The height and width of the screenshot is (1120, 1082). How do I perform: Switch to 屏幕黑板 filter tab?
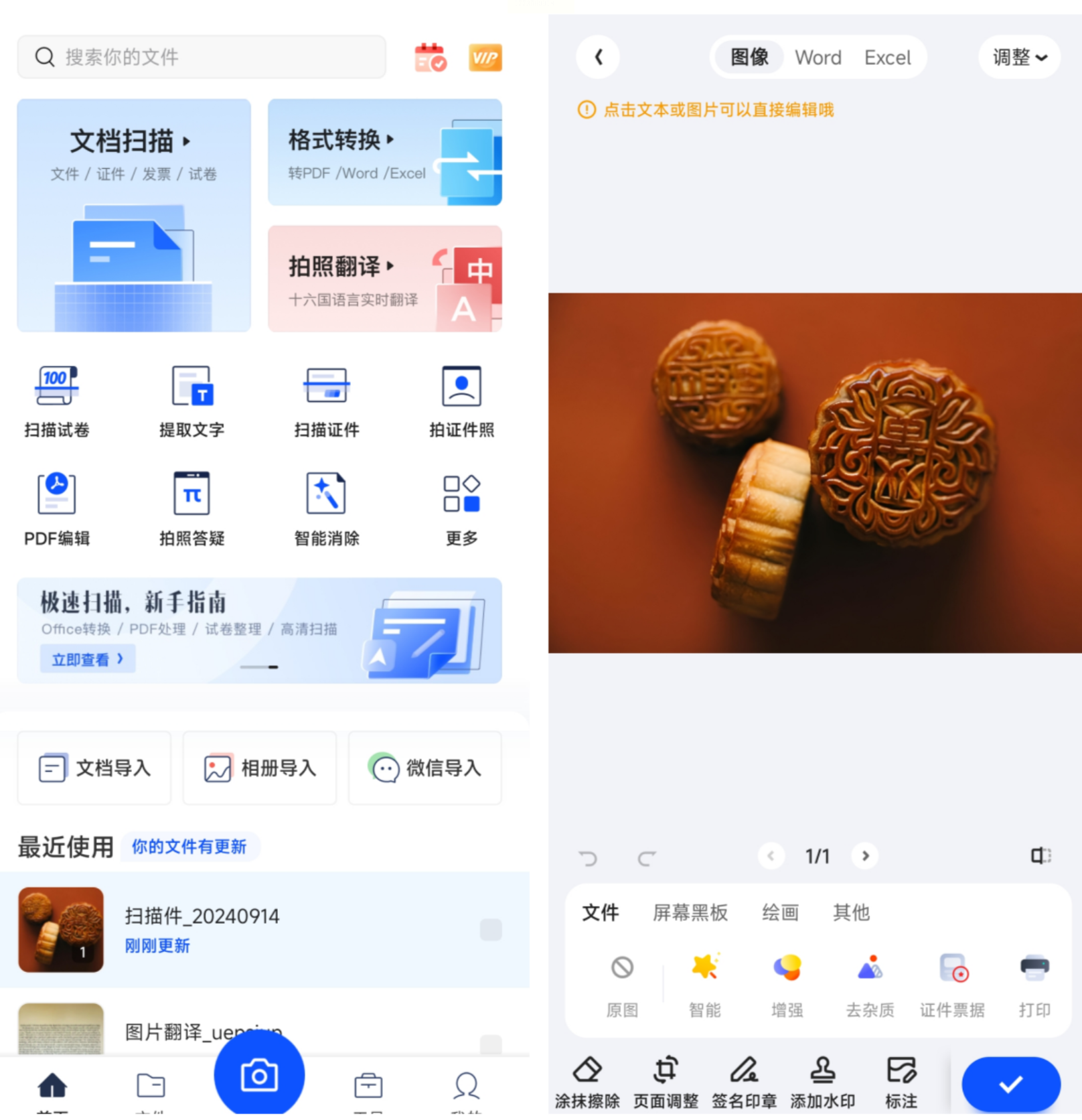pos(690,912)
